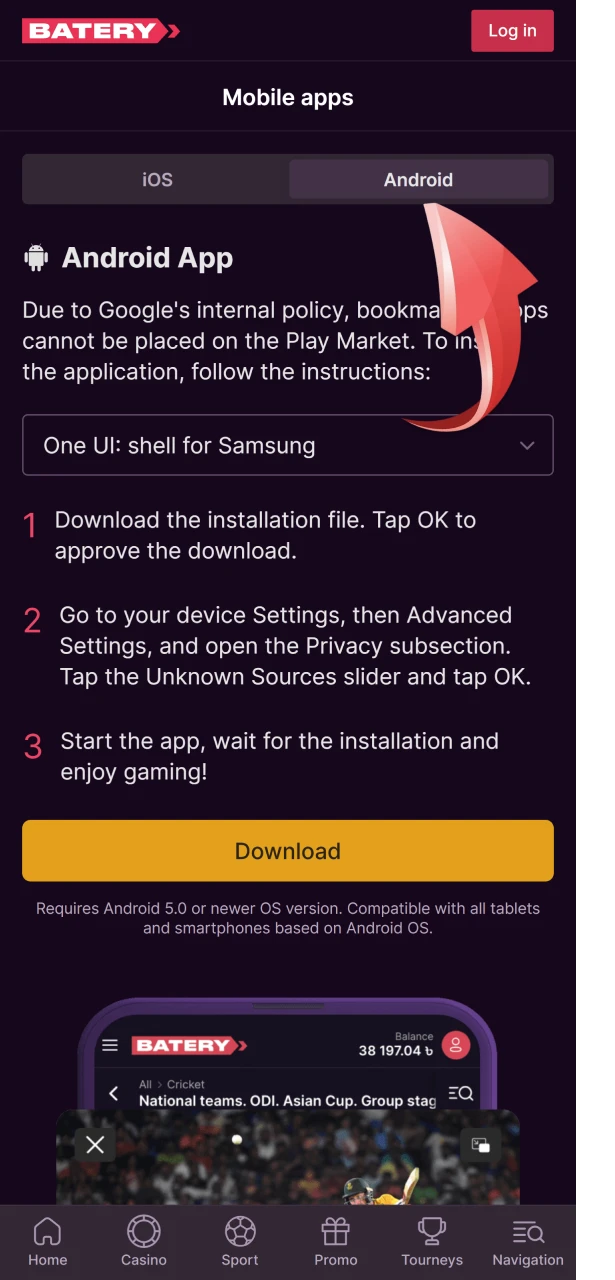The image size is (615, 1280).
Task: Open the Casino section
Action: pos(144,1242)
